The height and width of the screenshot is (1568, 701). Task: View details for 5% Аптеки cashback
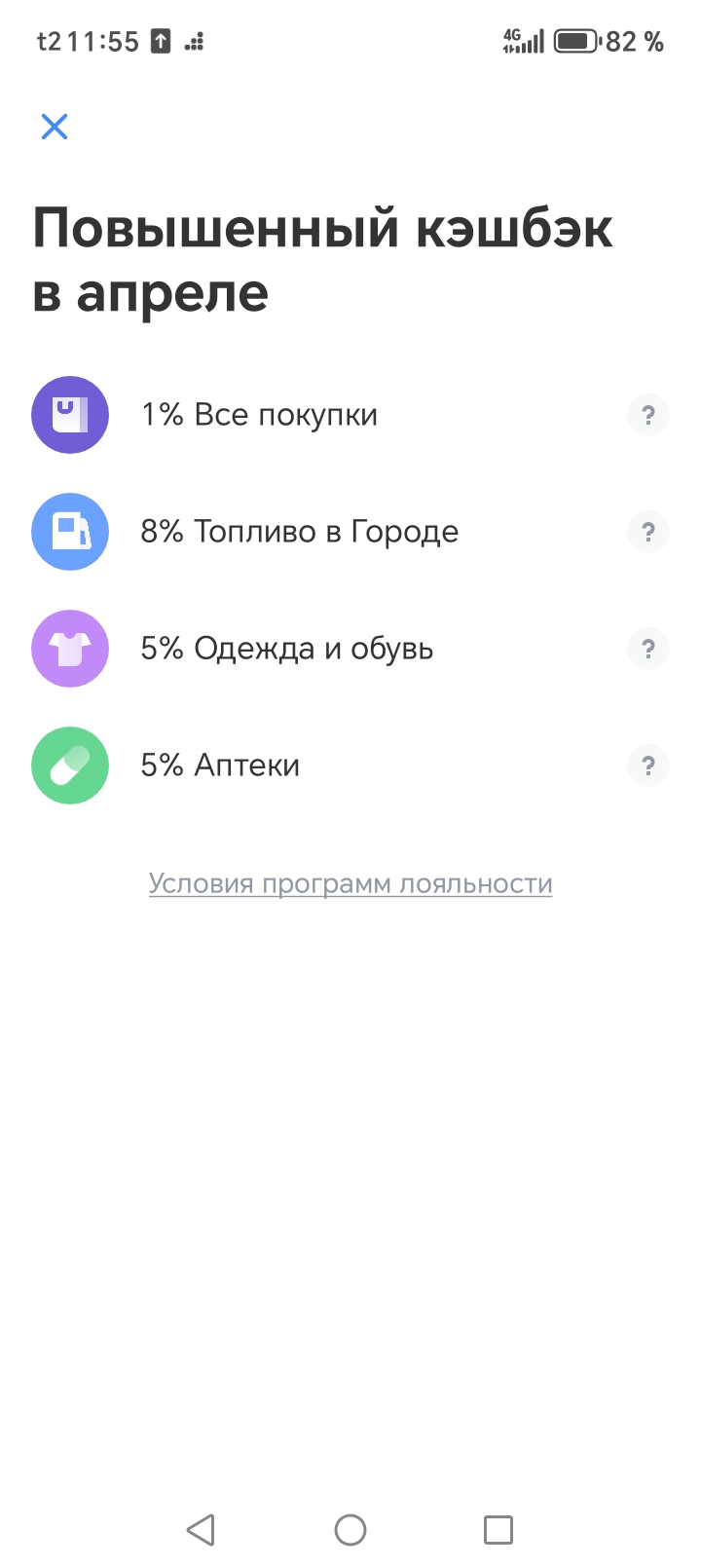coord(647,766)
